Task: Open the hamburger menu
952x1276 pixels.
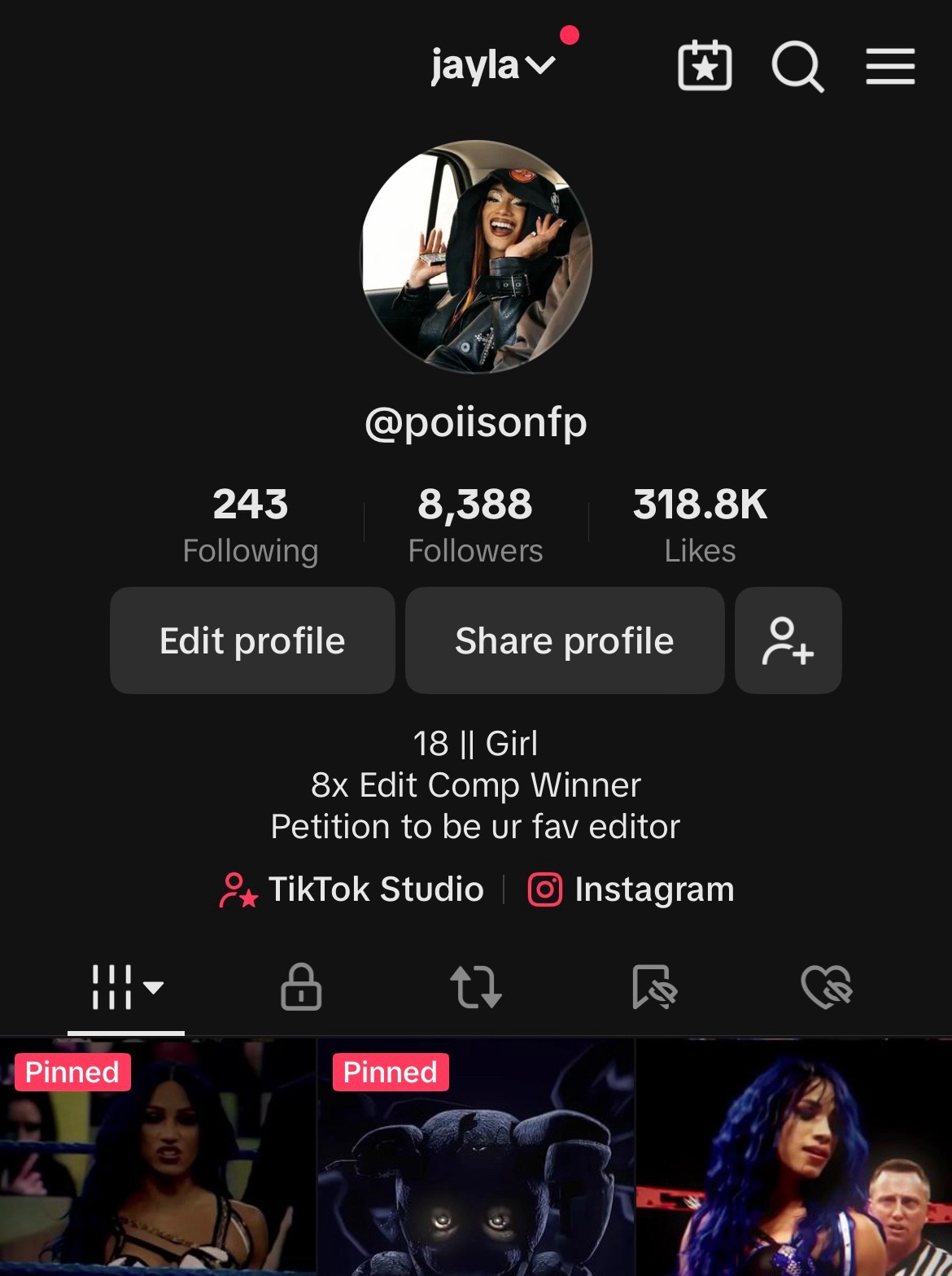Action: pyautogui.click(x=890, y=66)
